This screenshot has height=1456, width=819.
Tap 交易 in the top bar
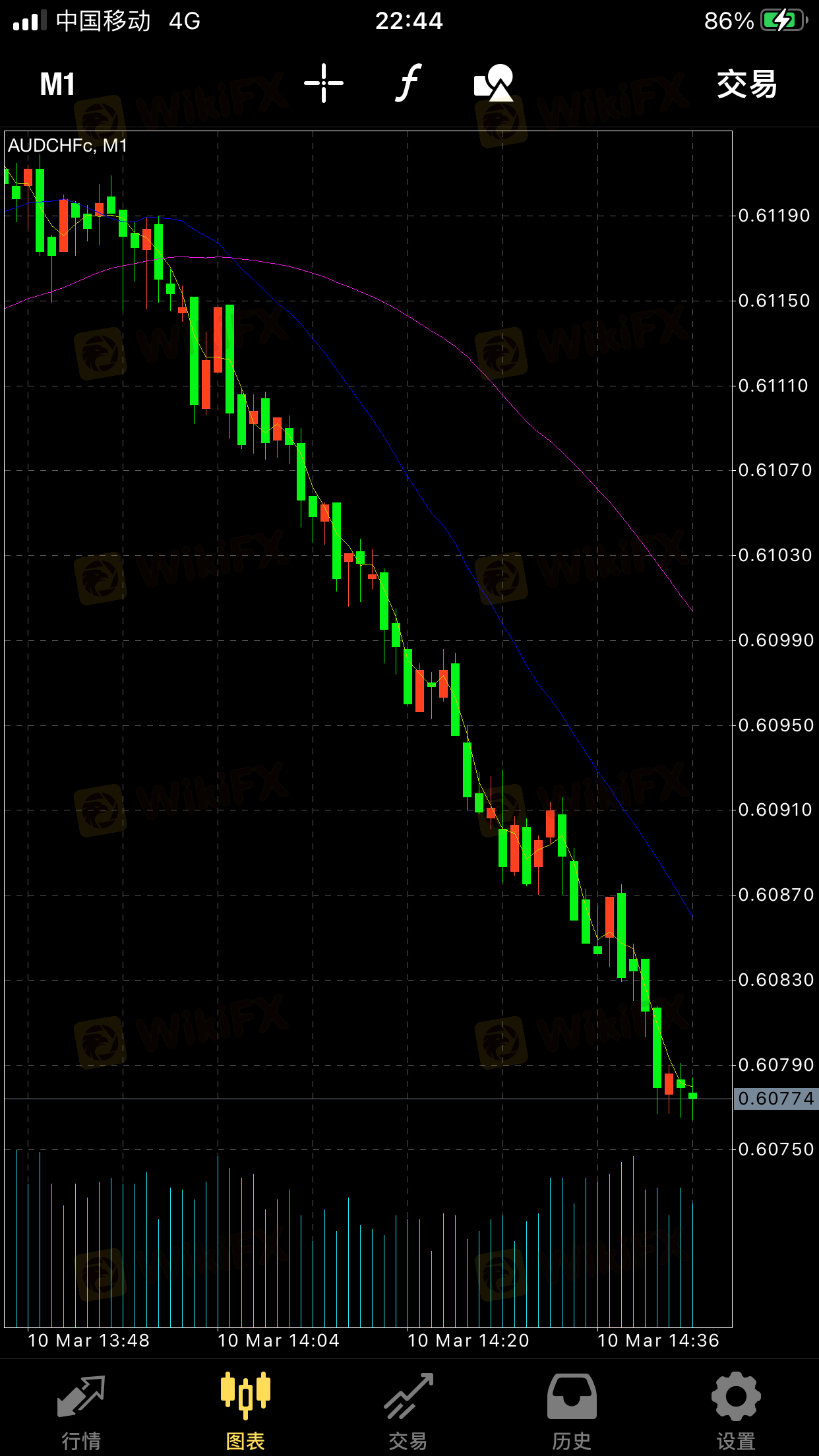pyautogui.click(x=747, y=84)
